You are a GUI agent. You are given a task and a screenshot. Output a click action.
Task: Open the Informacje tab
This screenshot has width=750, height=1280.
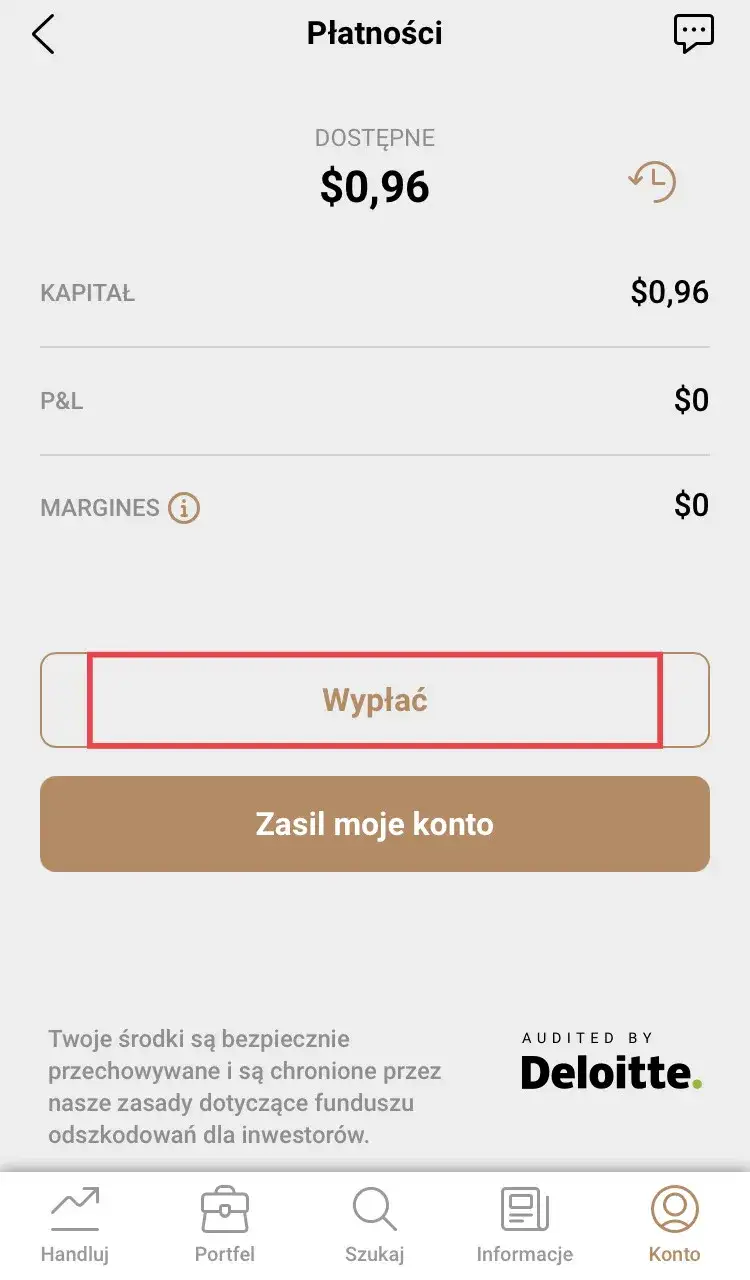click(x=524, y=1222)
